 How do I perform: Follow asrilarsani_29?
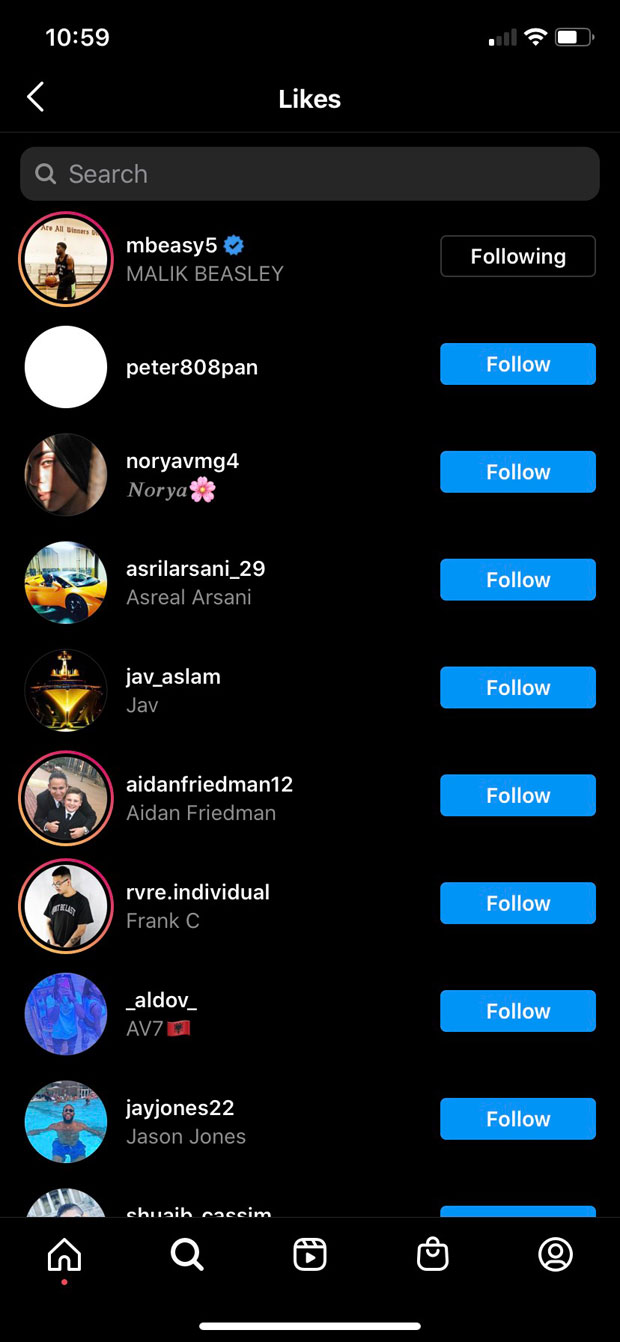[x=517, y=580]
